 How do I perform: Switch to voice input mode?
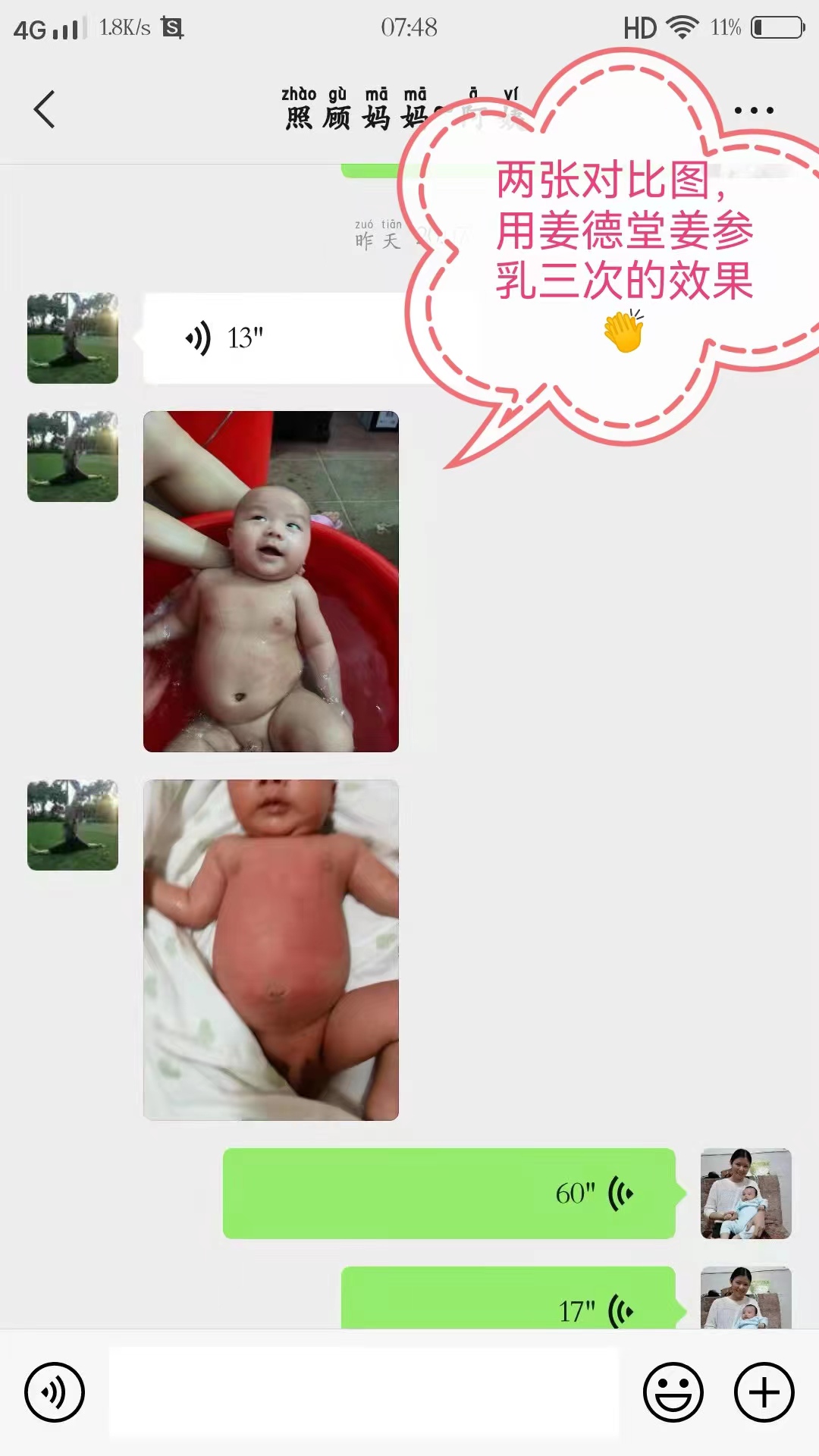coord(55,1392)
